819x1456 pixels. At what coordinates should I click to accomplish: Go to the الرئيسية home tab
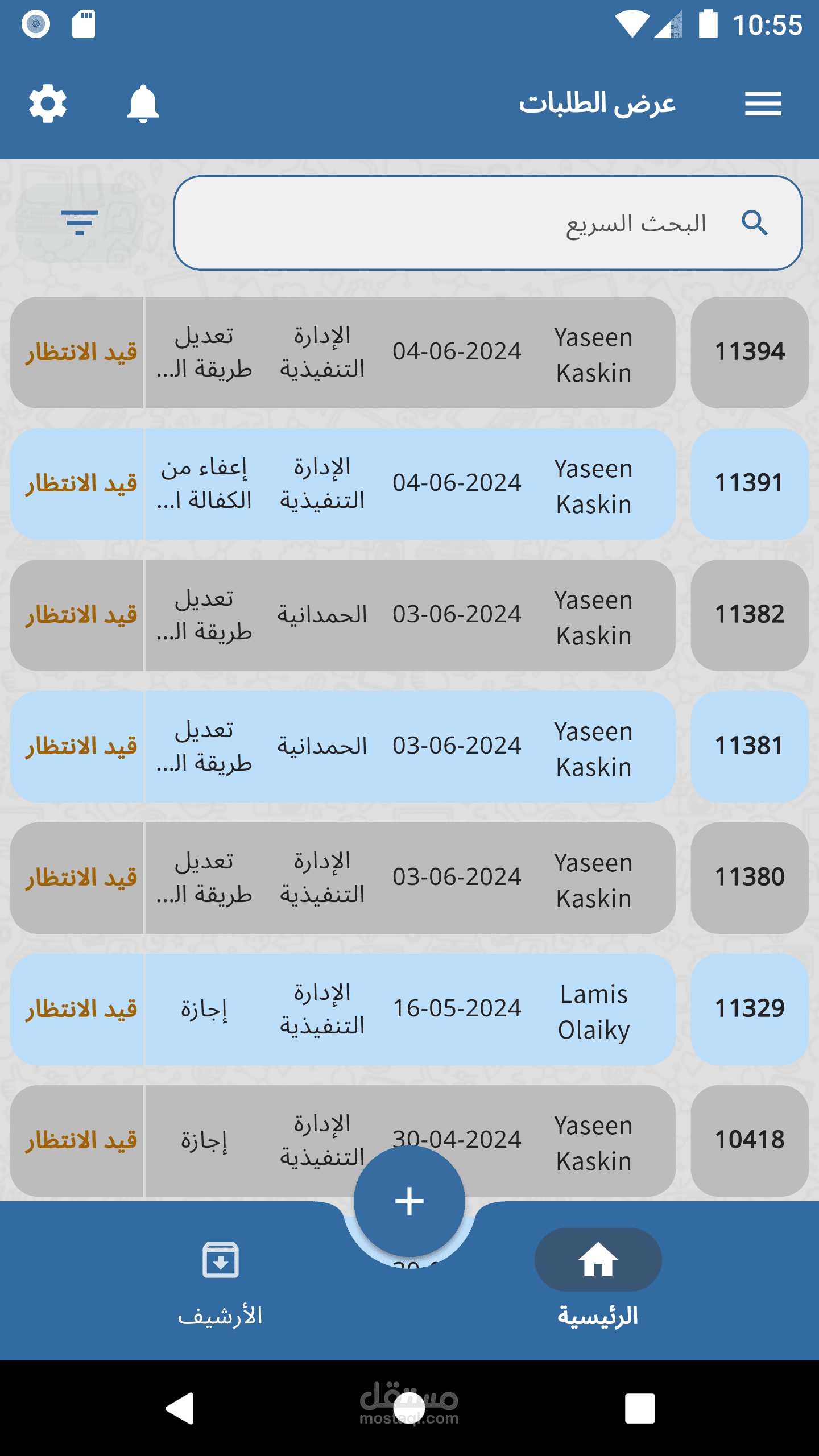click(598, 1283)
